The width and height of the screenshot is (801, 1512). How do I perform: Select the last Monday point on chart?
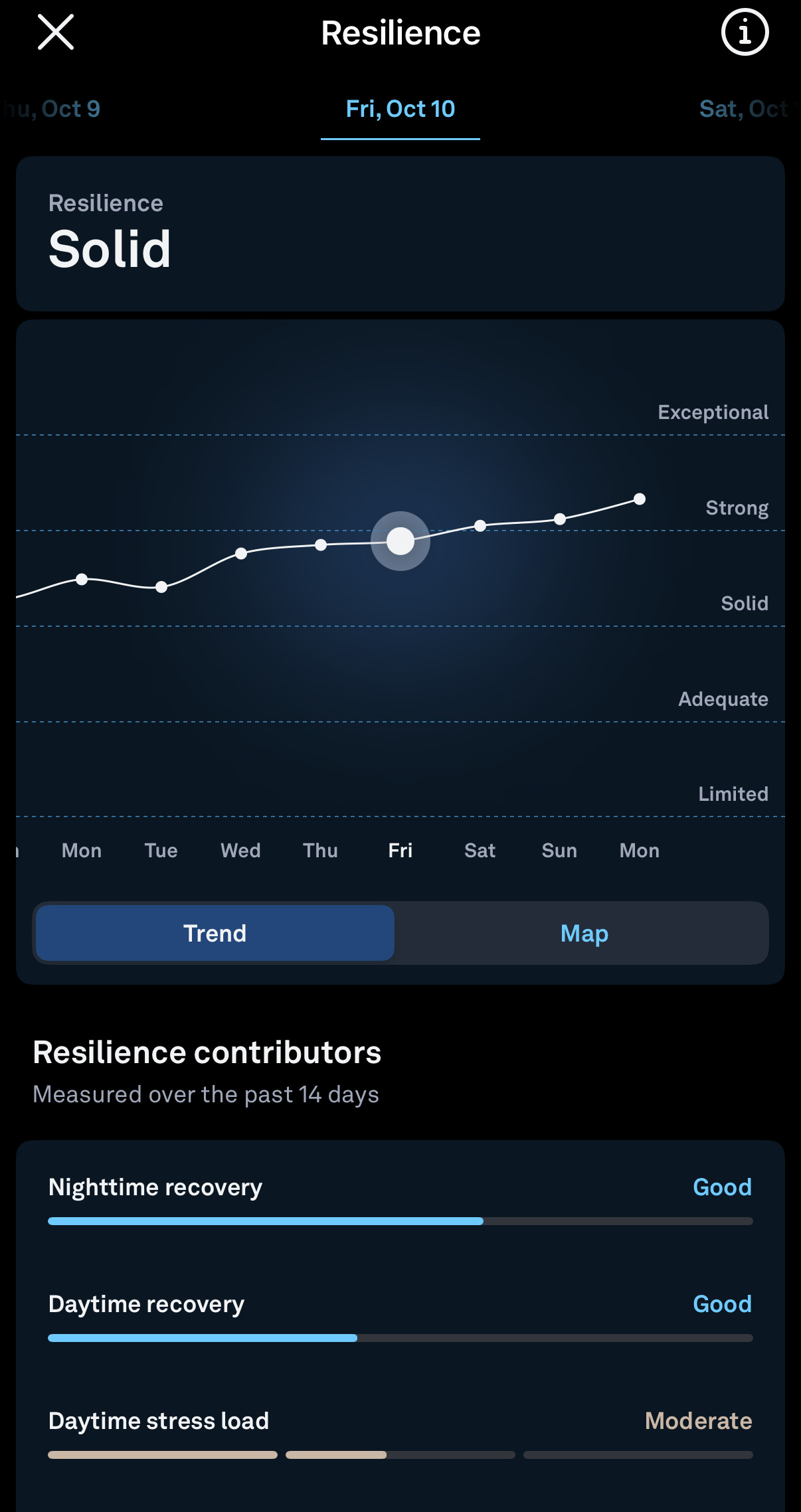coord(640,499)
